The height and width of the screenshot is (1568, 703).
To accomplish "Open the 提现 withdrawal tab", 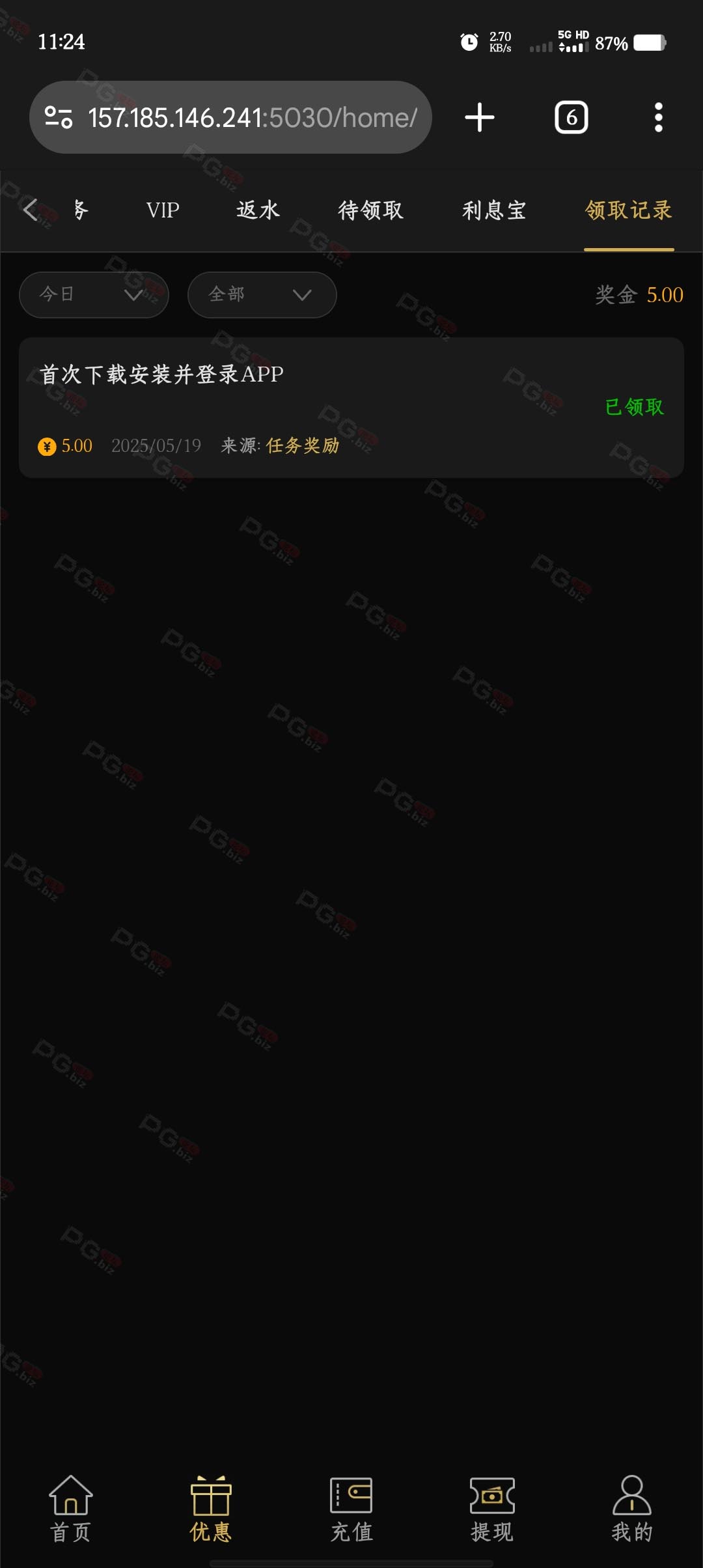I will tap(492, 1509).
